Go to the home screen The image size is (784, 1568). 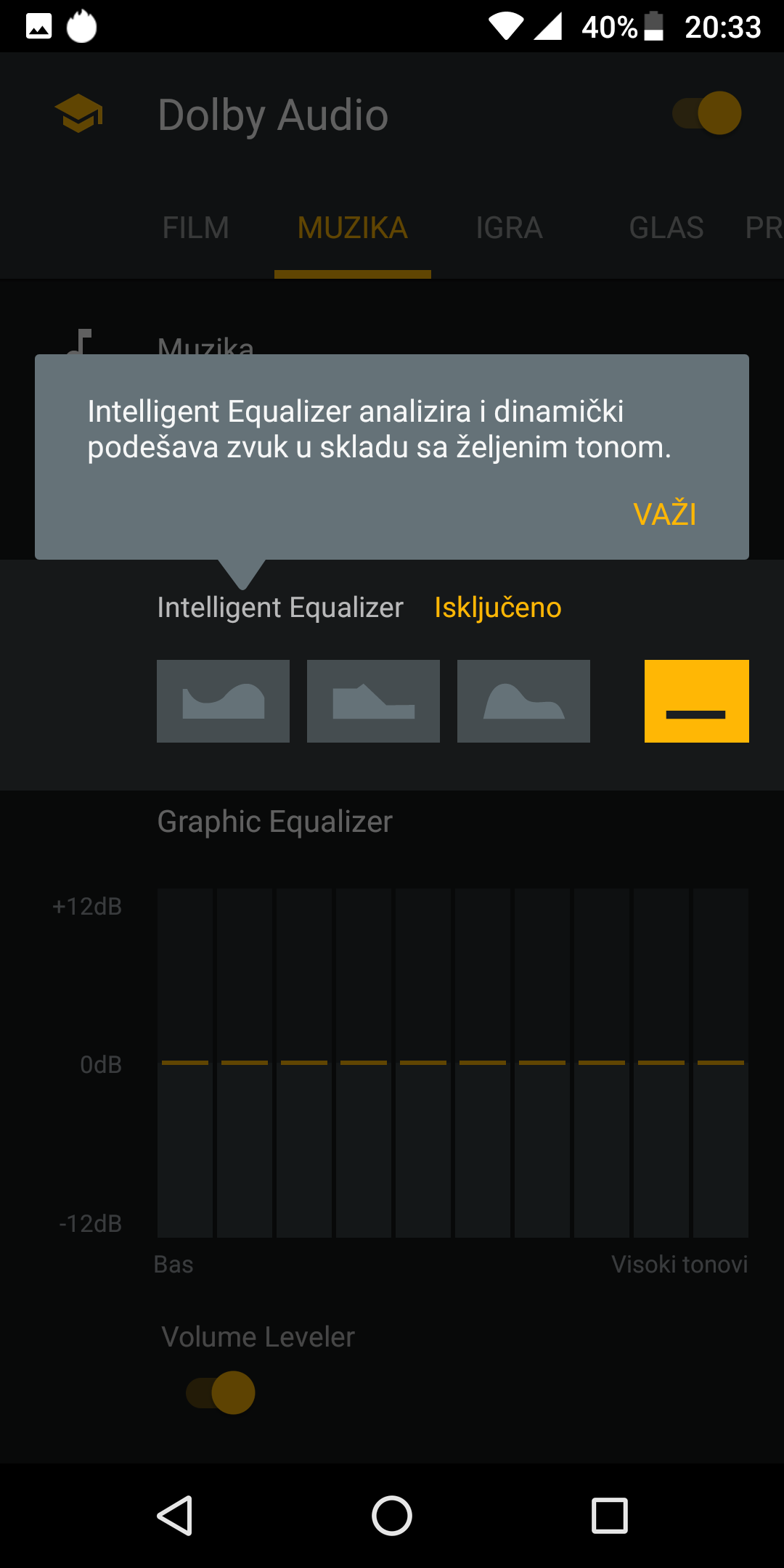tap(392, 1516)
